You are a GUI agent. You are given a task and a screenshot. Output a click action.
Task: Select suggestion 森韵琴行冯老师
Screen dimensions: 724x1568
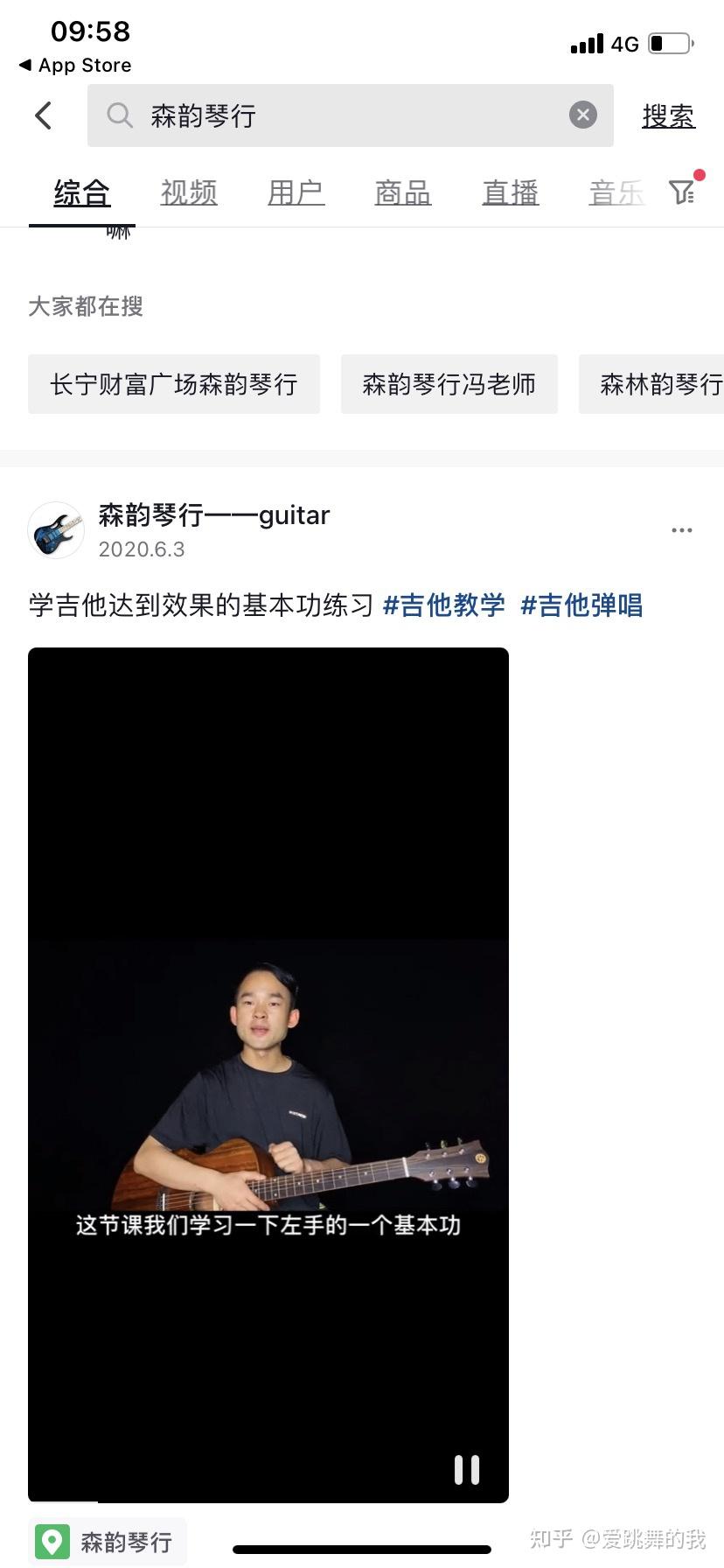tap(449, 384)
